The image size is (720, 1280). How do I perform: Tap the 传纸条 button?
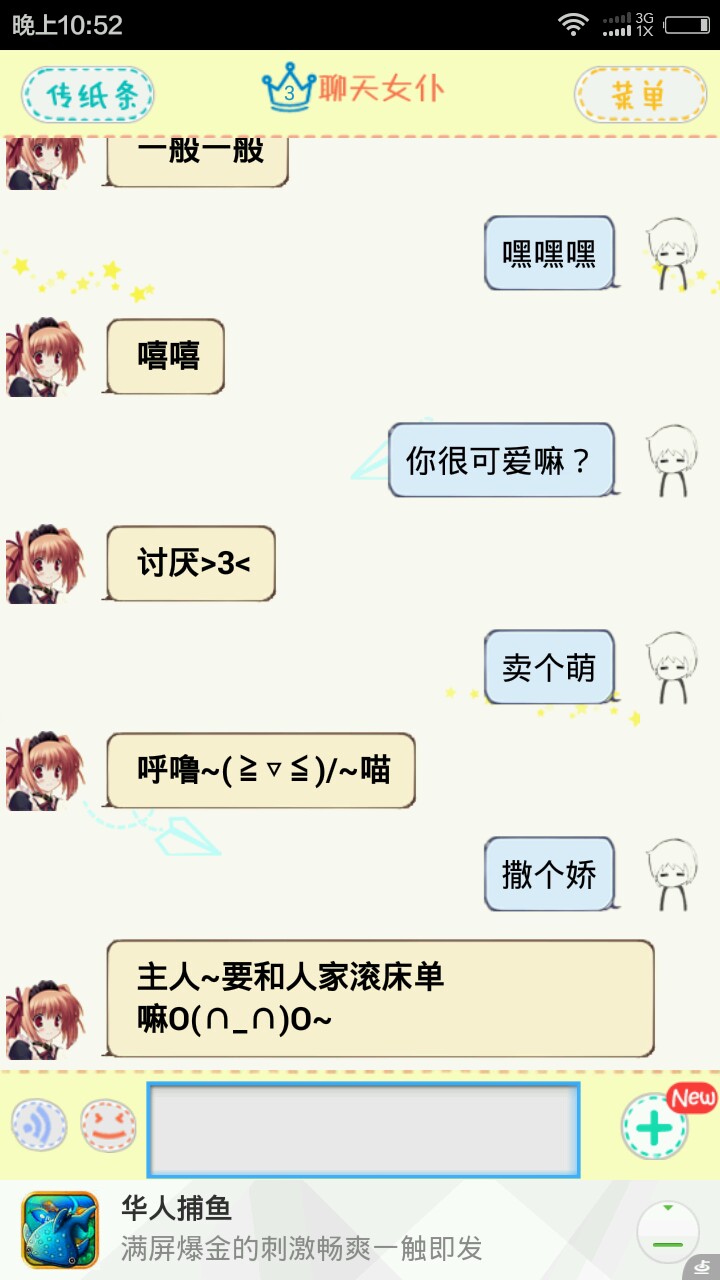coord(88,95)
